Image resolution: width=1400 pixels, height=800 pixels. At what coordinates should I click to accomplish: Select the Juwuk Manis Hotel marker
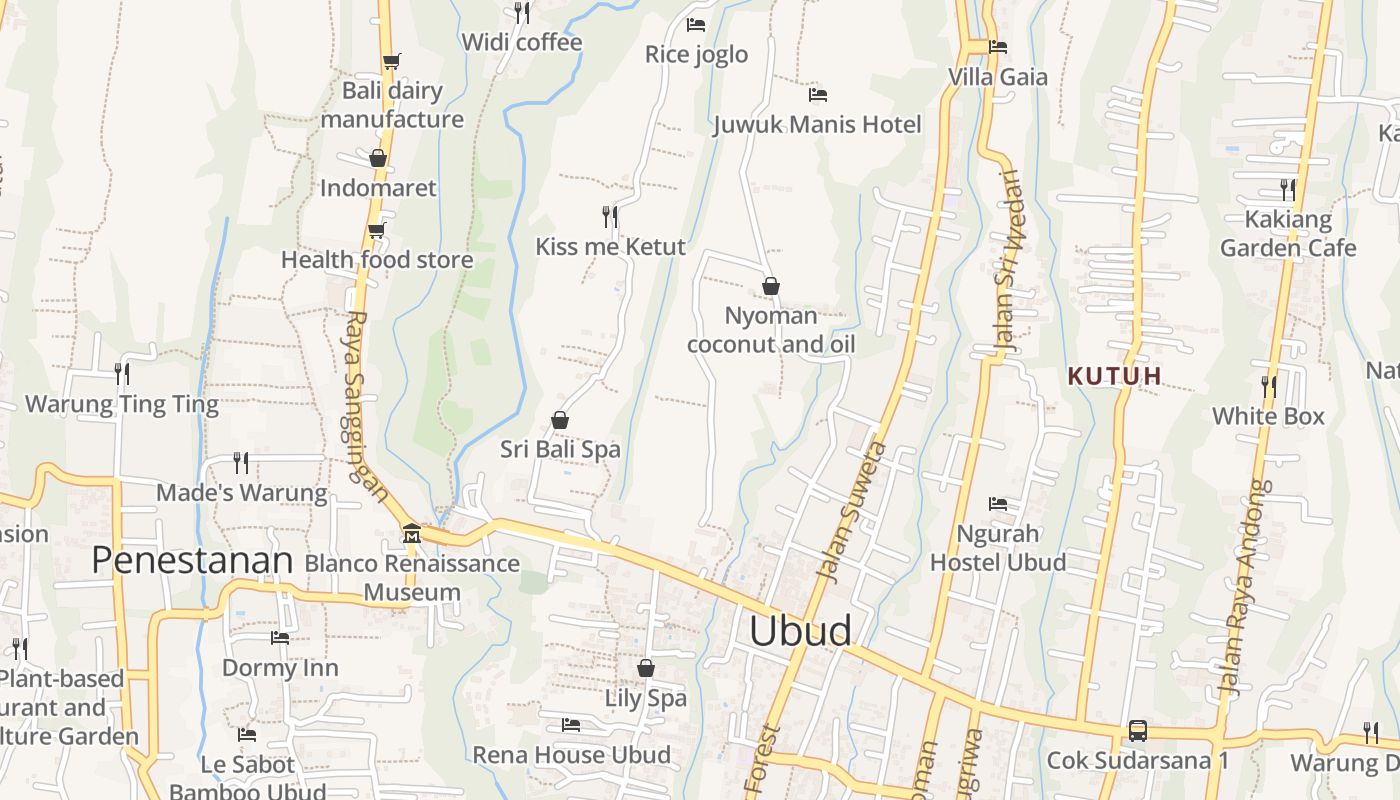pos(817,95)
